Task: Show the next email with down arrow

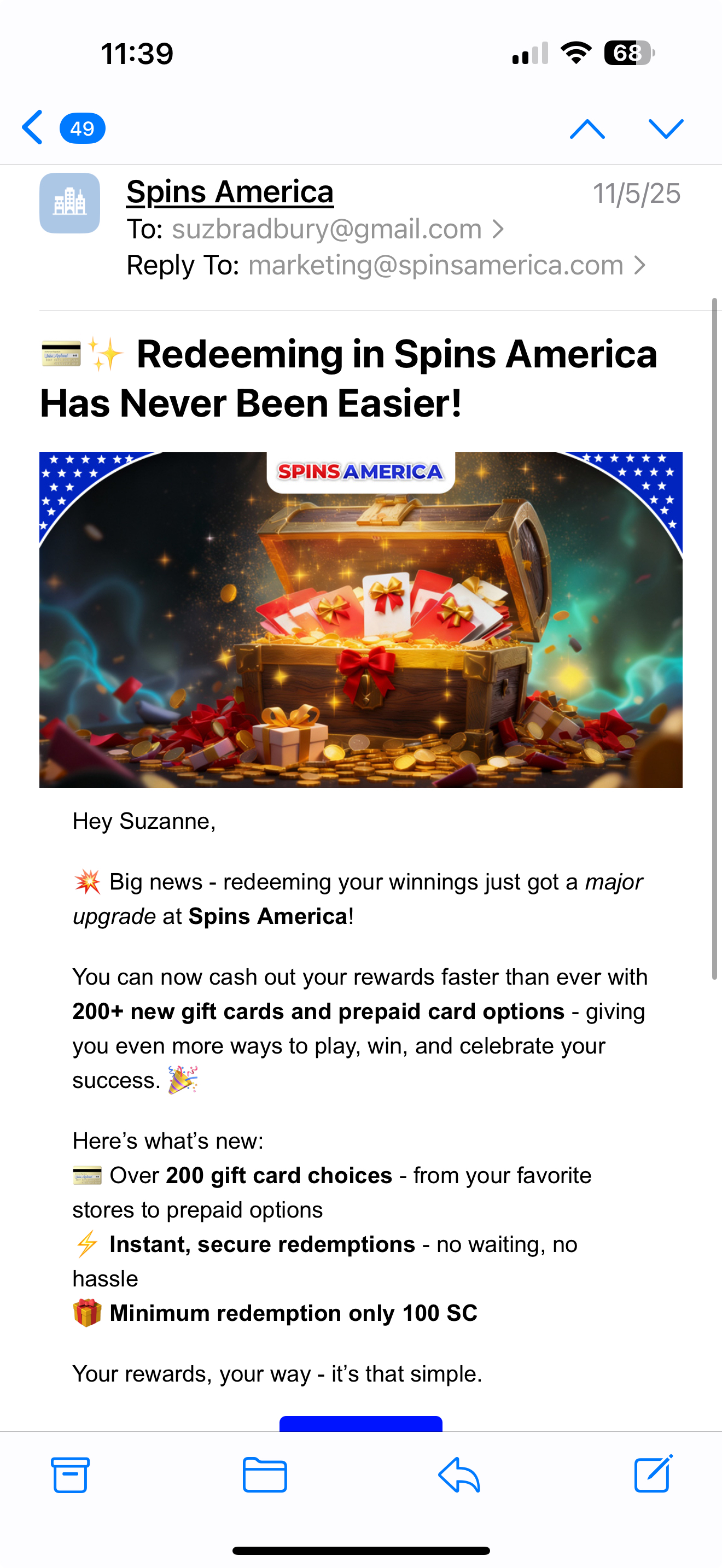Action: point(666,128)
